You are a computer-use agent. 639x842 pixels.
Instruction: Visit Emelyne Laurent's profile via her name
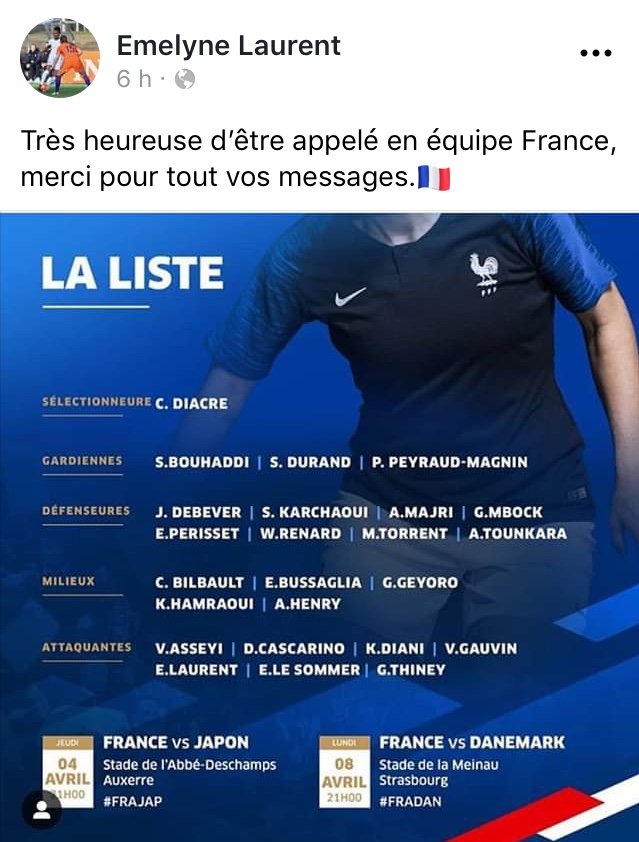(229, 45)
